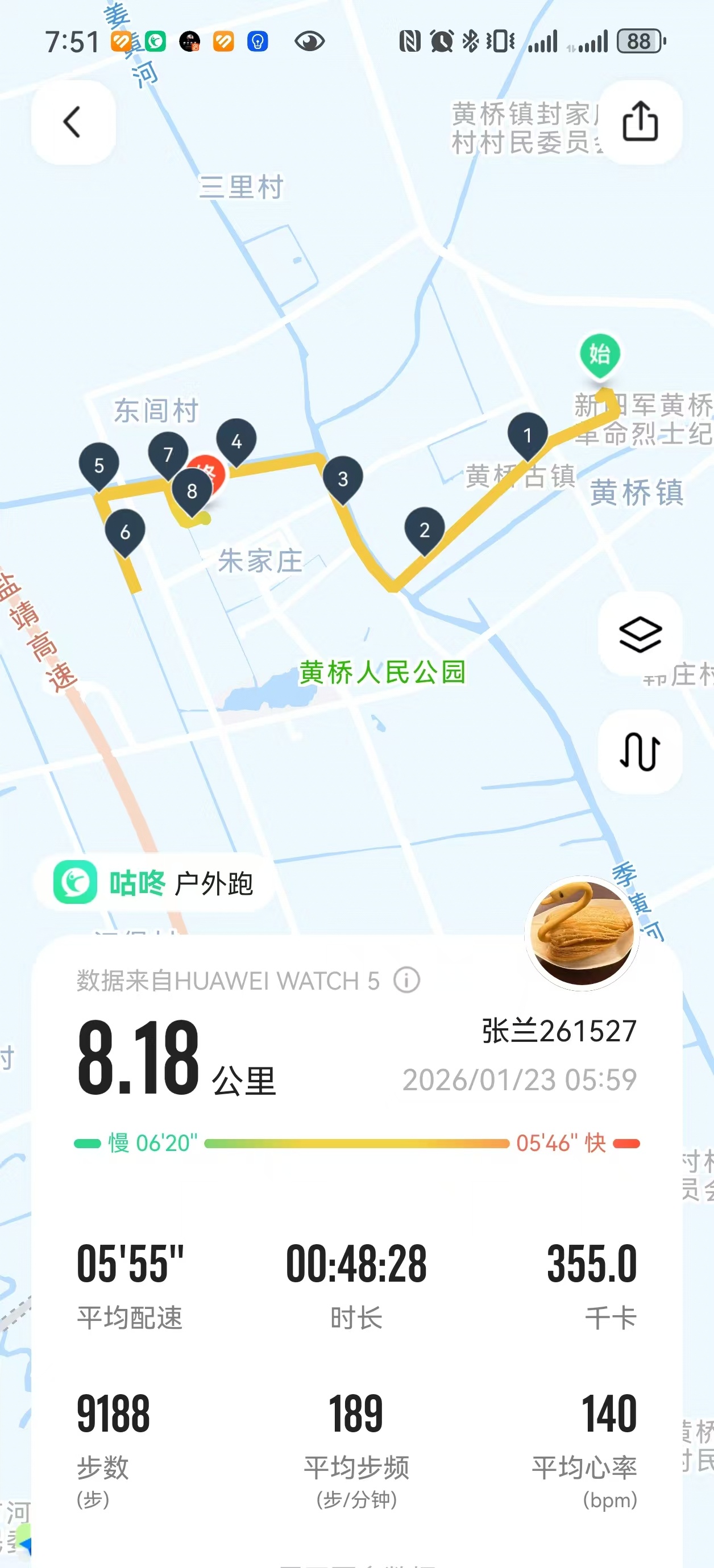Go back using the arrow button
The image size is (714, 1568).
pyautogui.click(x=73, y=122)
